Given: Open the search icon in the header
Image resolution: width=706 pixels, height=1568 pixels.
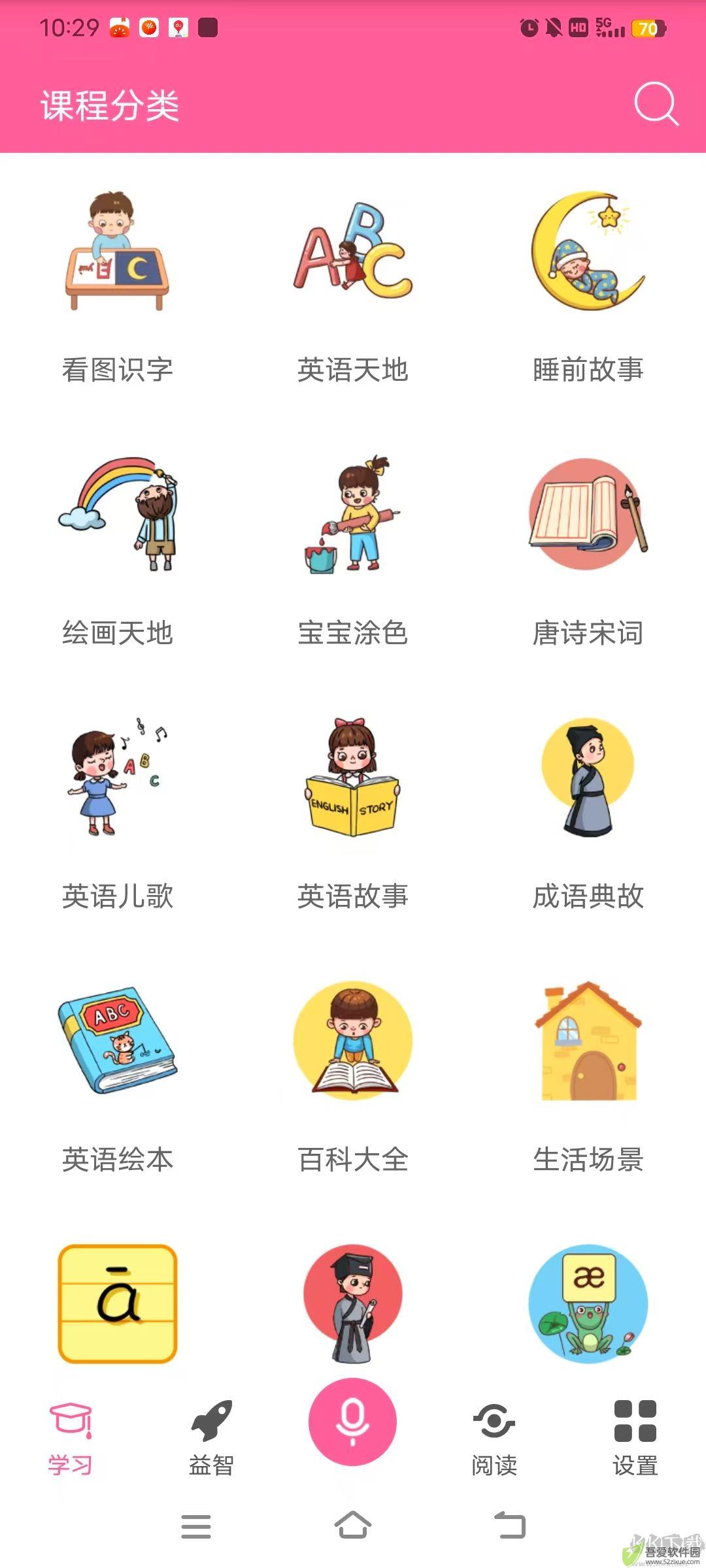Looking at the screenshot, I should point(656,104).
